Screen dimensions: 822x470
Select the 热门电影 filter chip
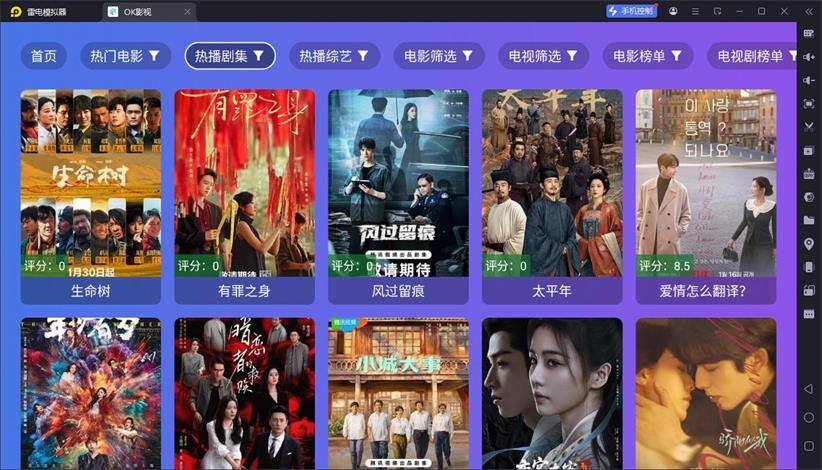click(125, 56)
